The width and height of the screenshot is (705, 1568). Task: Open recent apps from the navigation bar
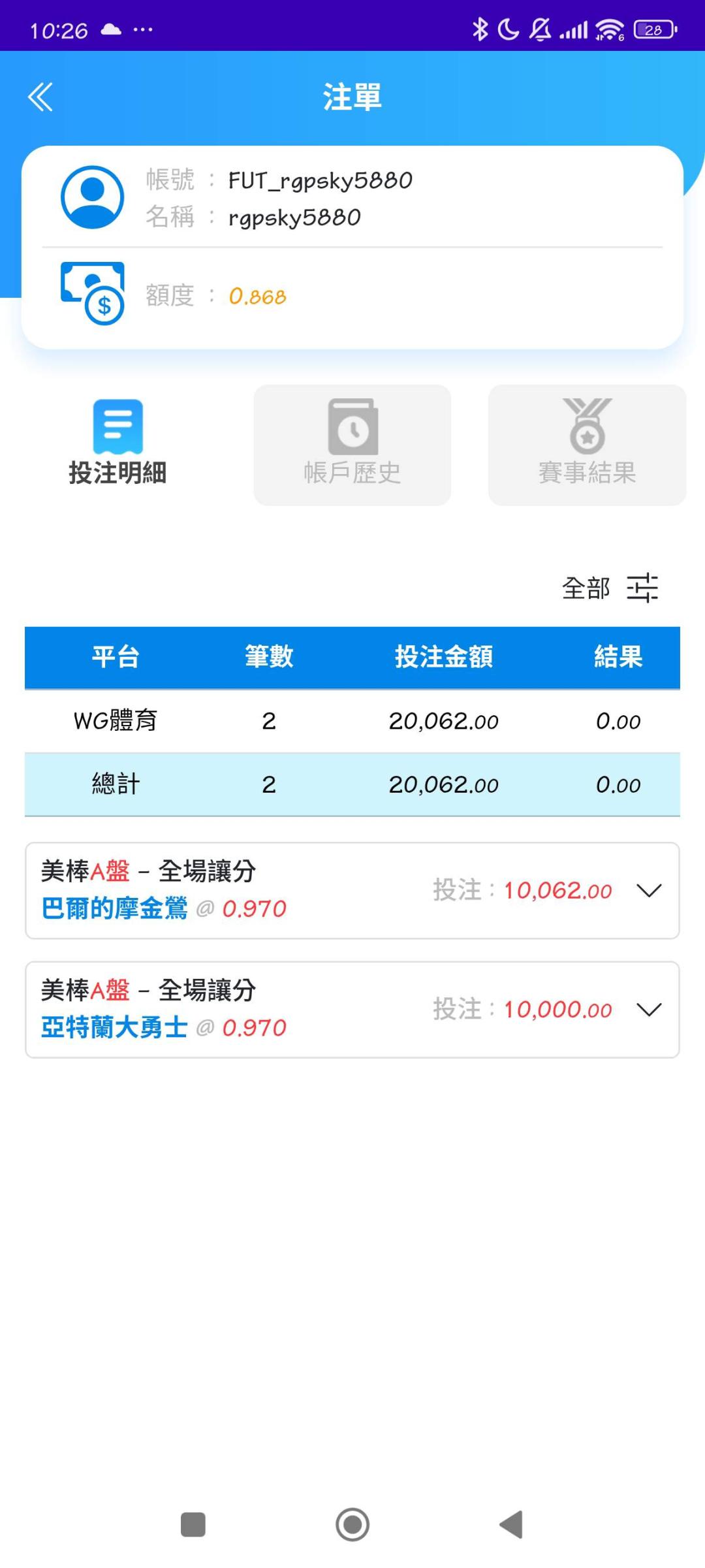193,1525
